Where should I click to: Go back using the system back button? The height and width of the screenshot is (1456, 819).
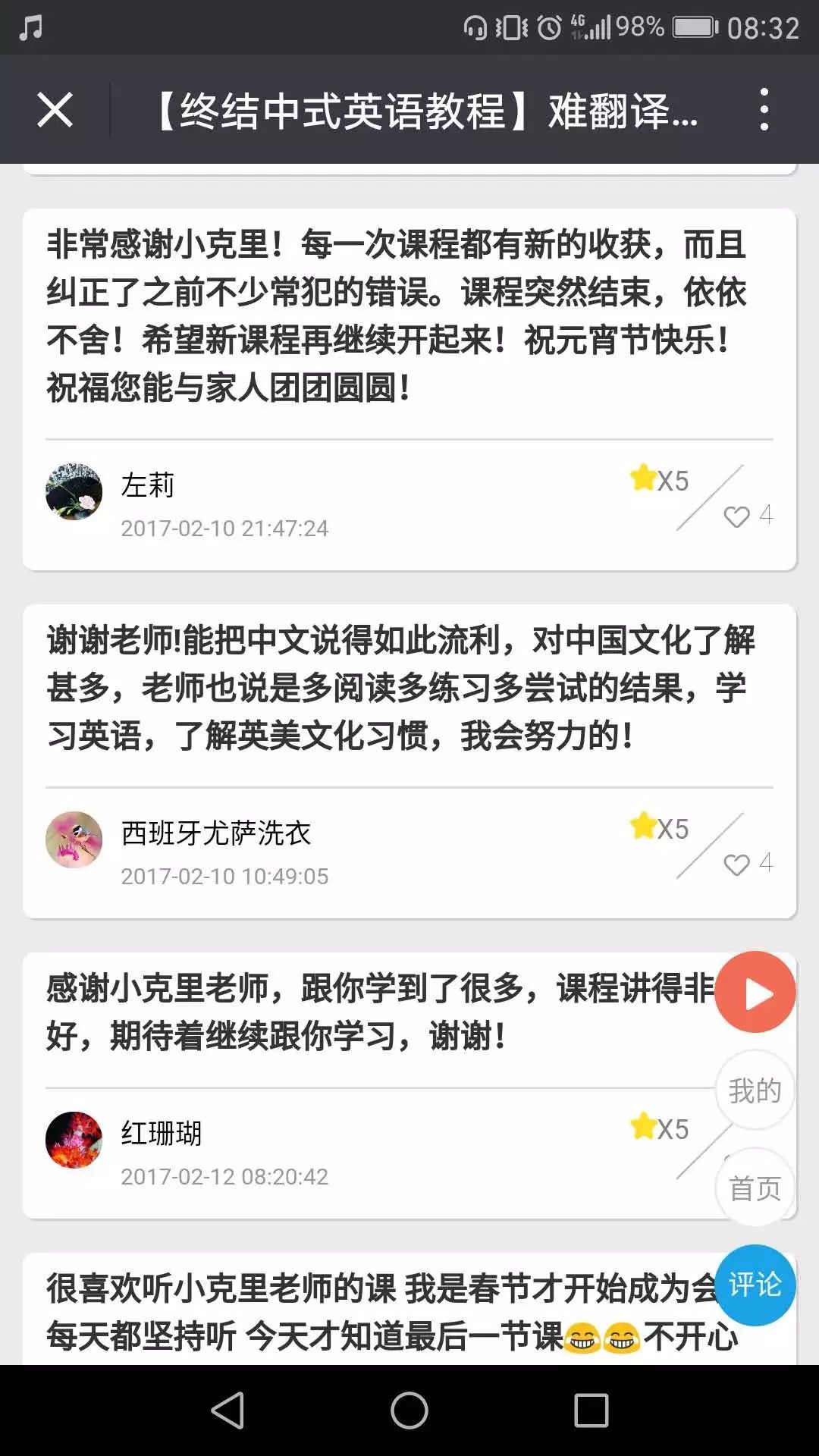coord(227,1410)
